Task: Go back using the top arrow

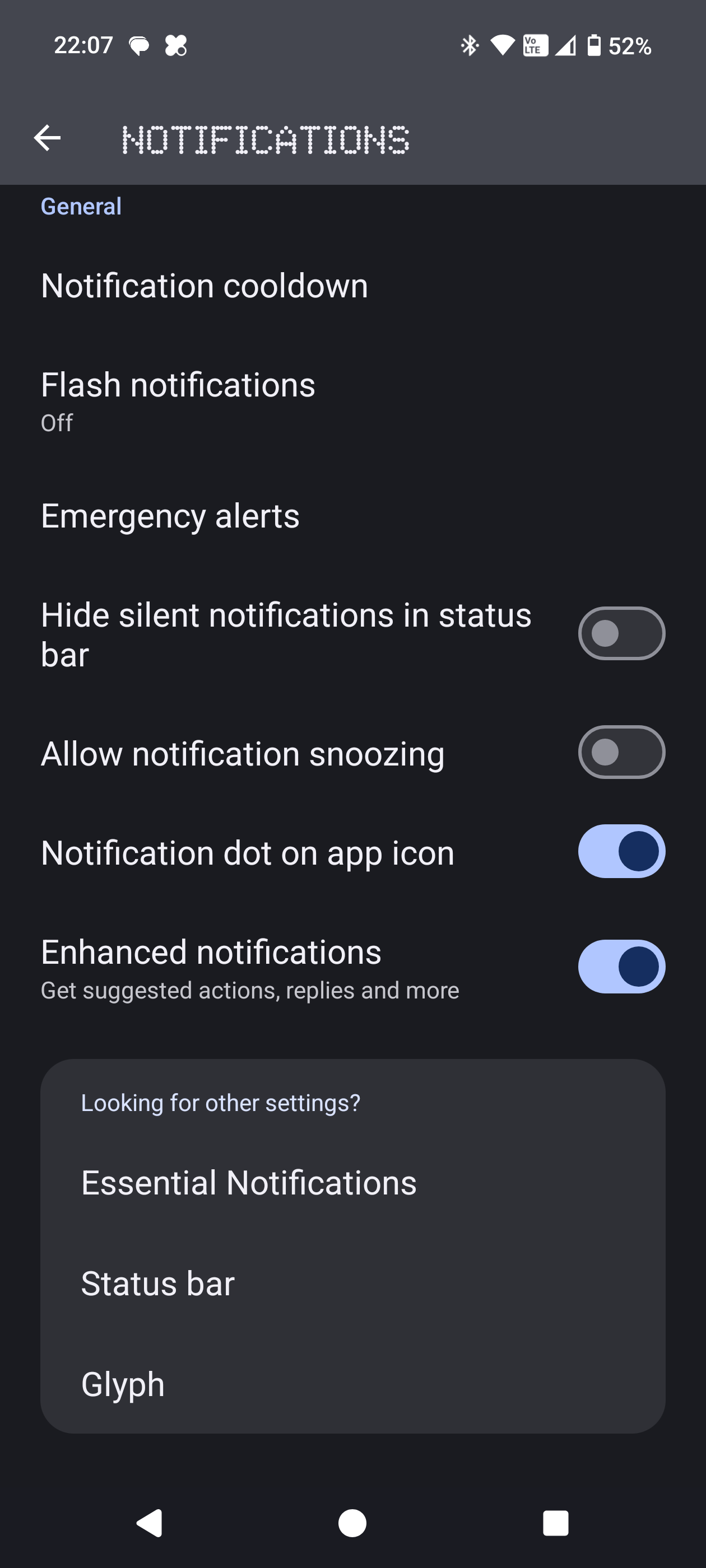Action: click(x=47, y=138)
